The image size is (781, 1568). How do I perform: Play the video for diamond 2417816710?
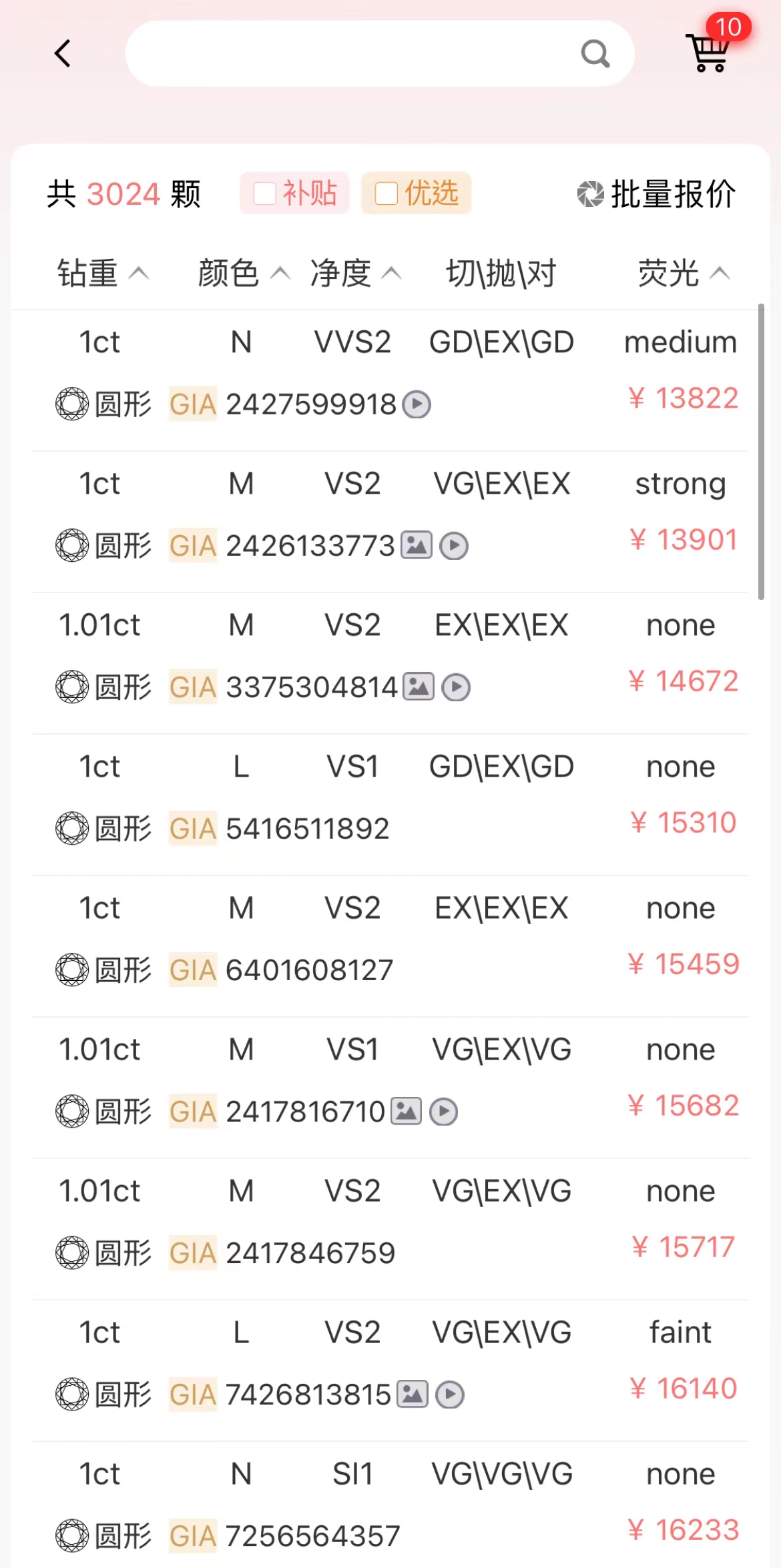pos(443,1112)
